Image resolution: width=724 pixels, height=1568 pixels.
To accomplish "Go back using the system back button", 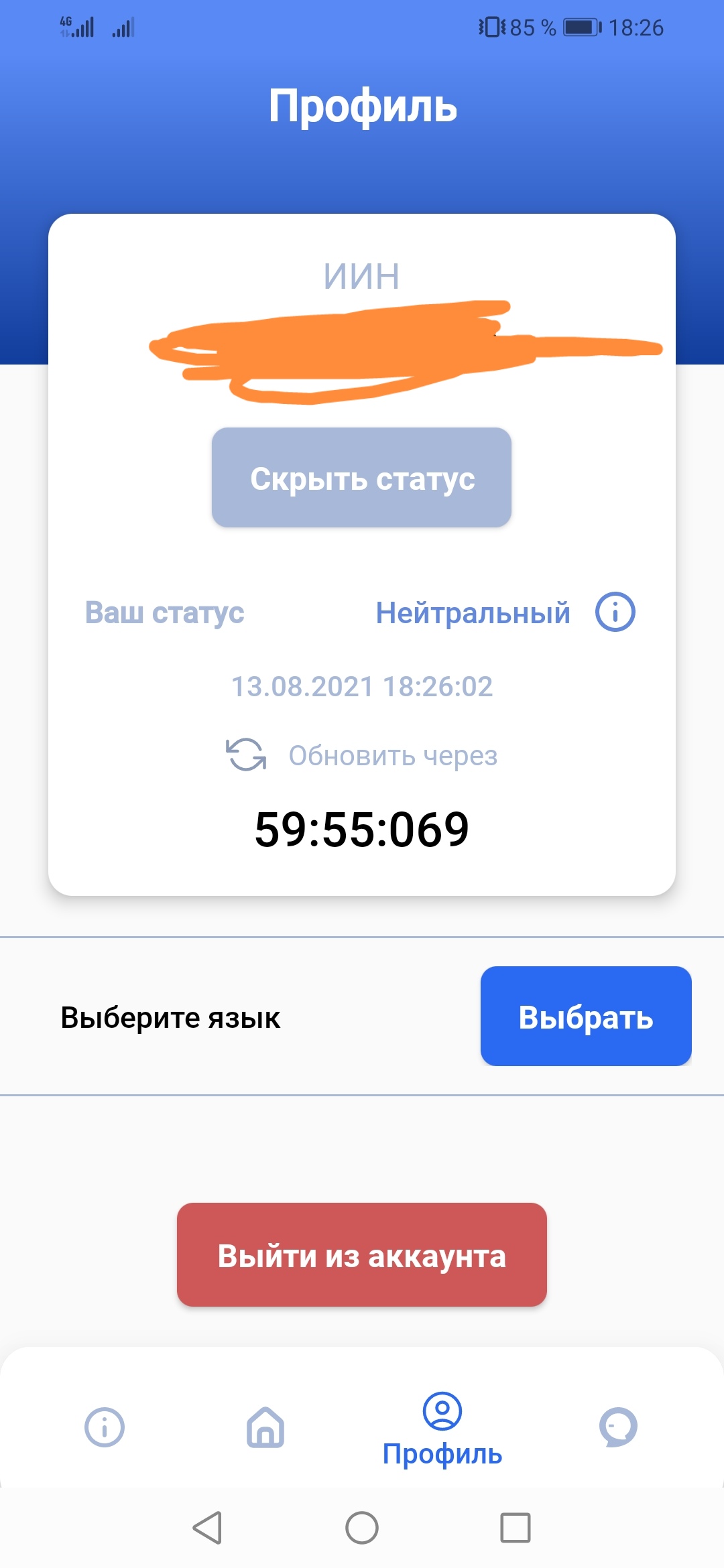I will [207, 1528].
